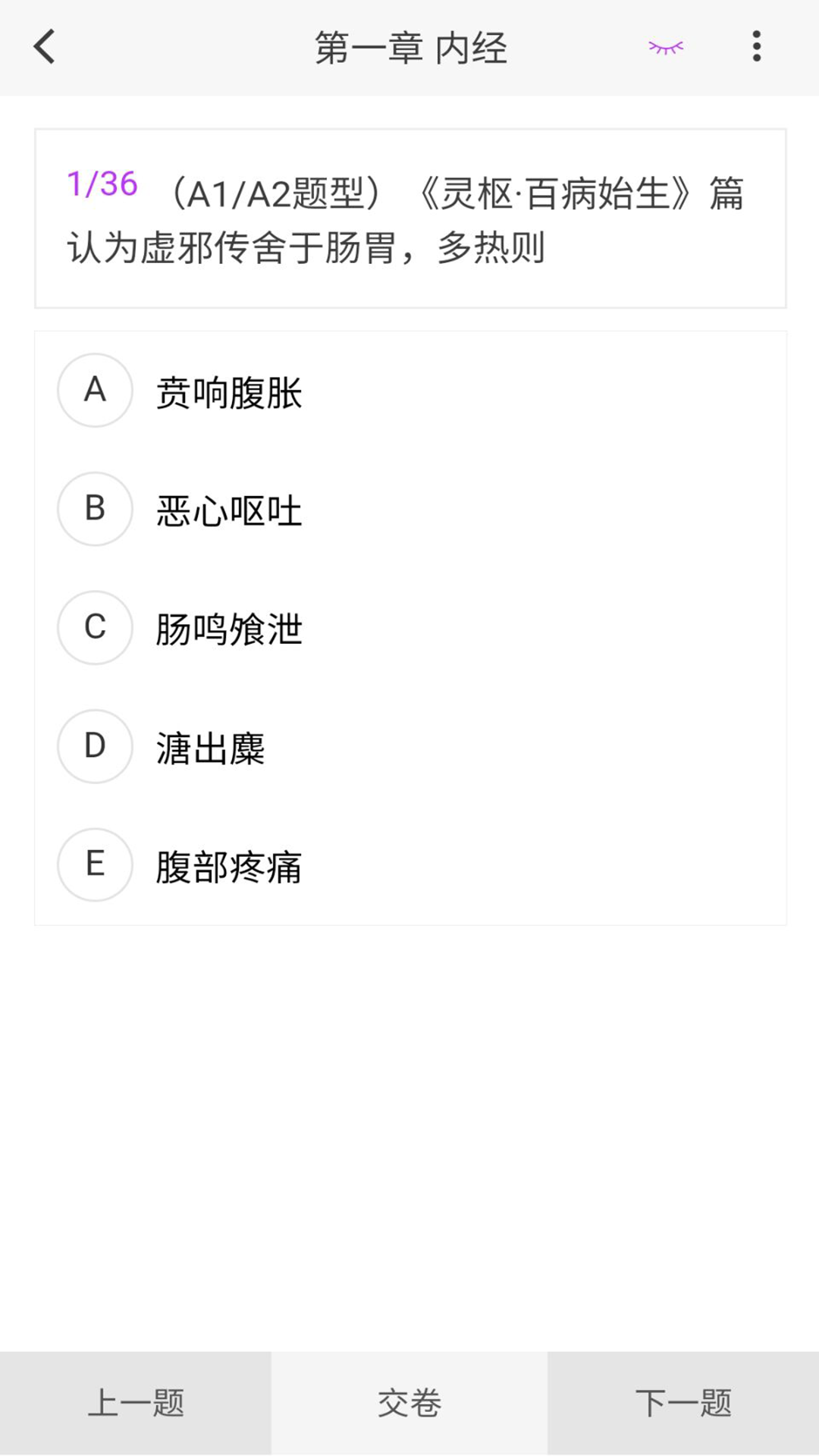
Task: Click the question text area
Action: point(409,218)
